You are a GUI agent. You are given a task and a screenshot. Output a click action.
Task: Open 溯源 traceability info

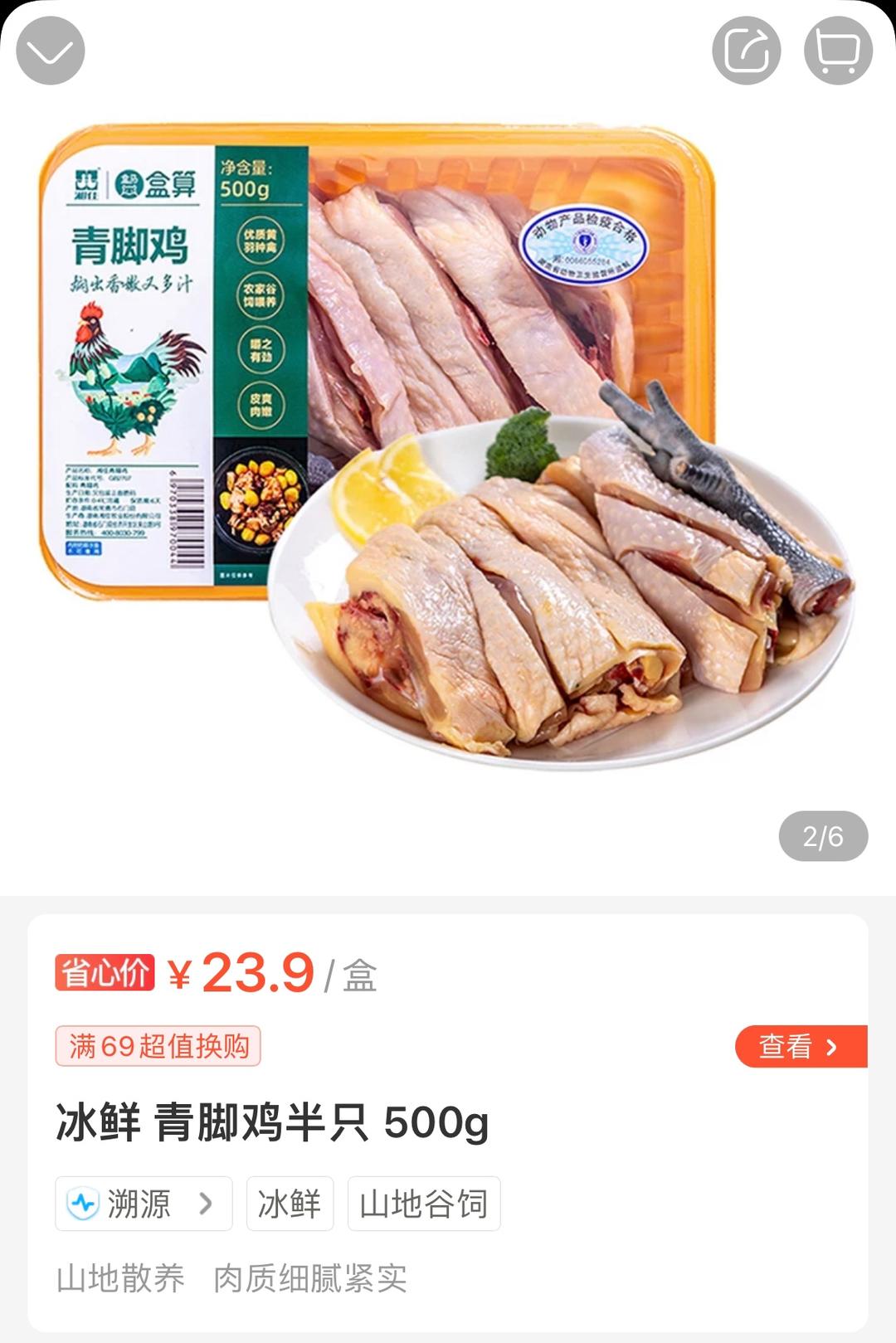(144, 1203)
